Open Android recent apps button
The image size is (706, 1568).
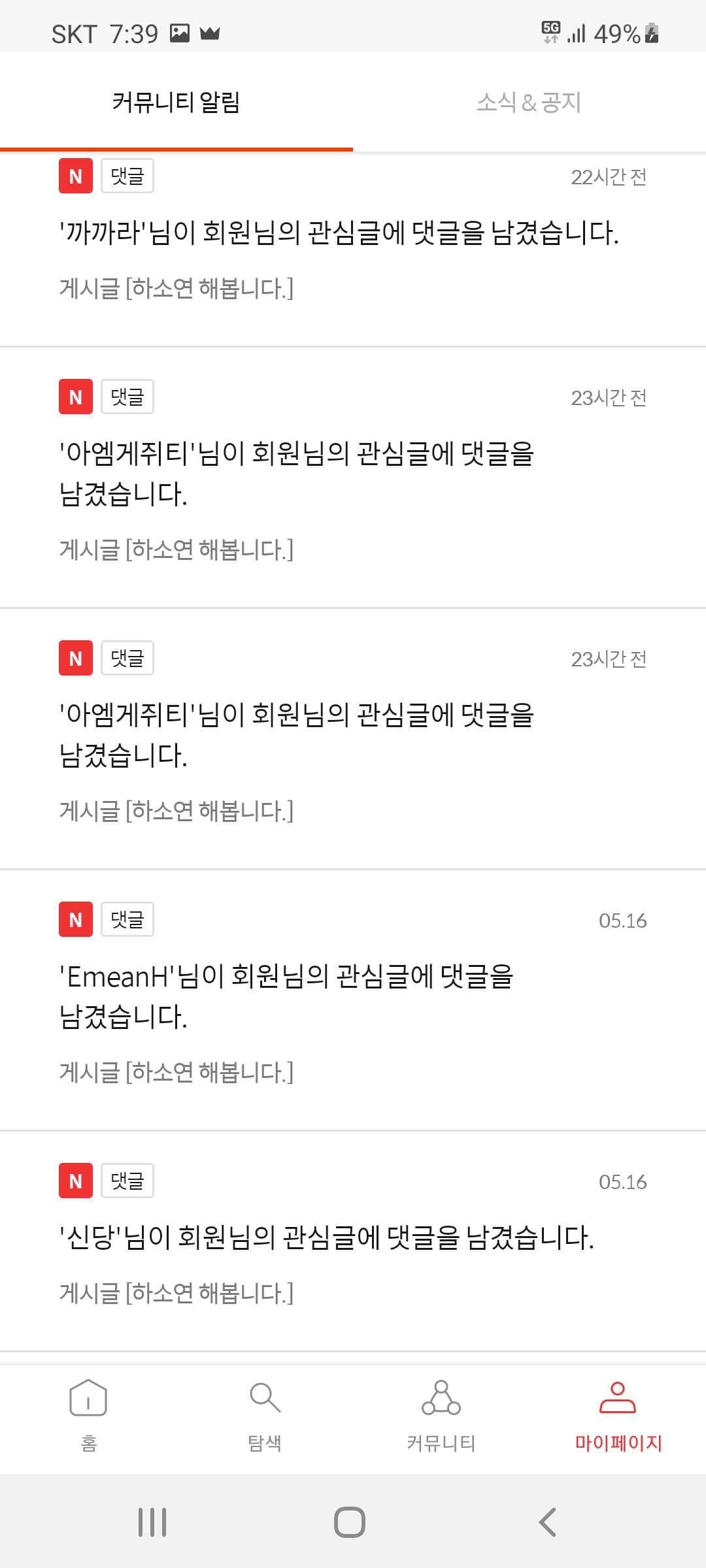[152, 1521]
